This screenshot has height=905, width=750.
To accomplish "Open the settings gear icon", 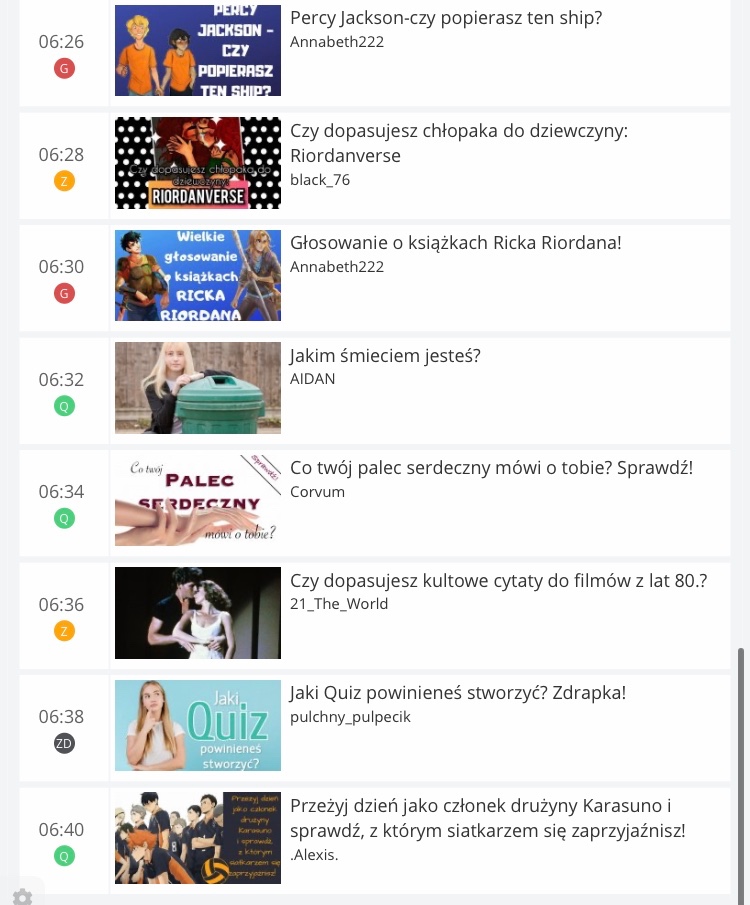I will click(x=22, y=896).
